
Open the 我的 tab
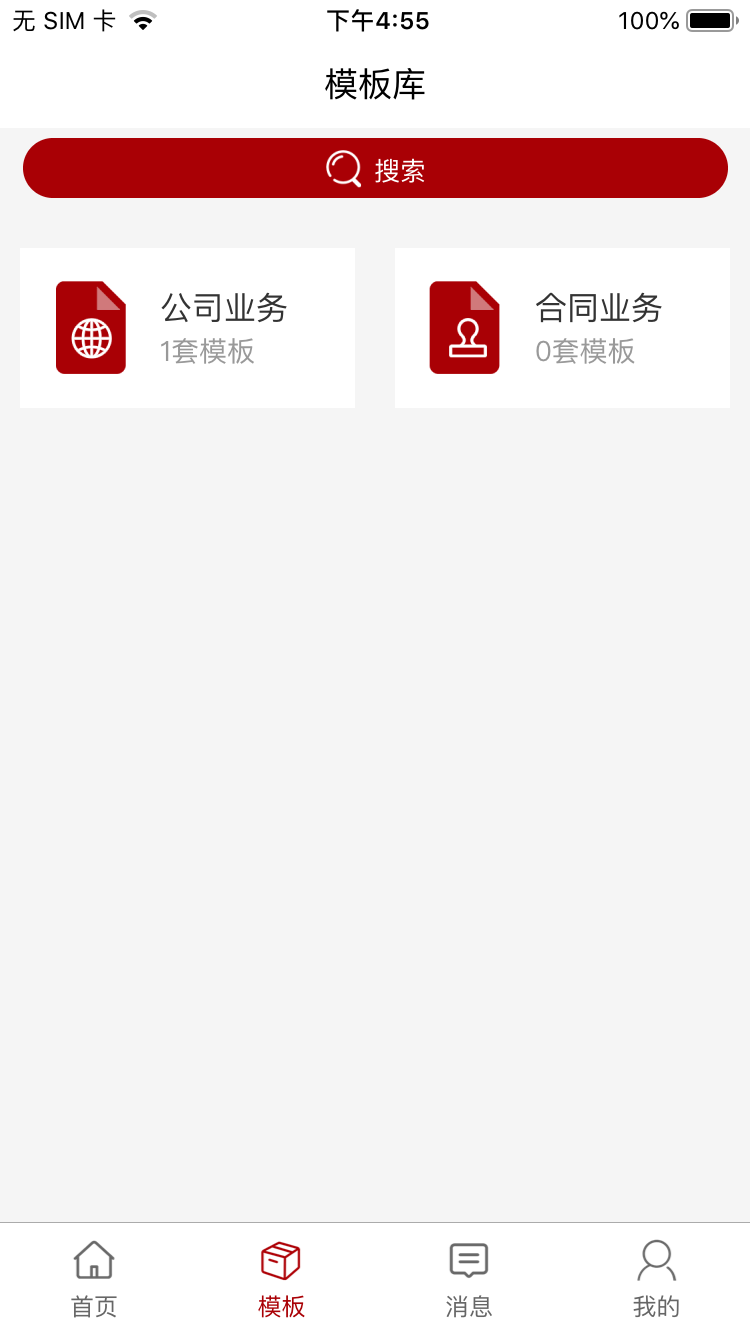point(656,1278)
